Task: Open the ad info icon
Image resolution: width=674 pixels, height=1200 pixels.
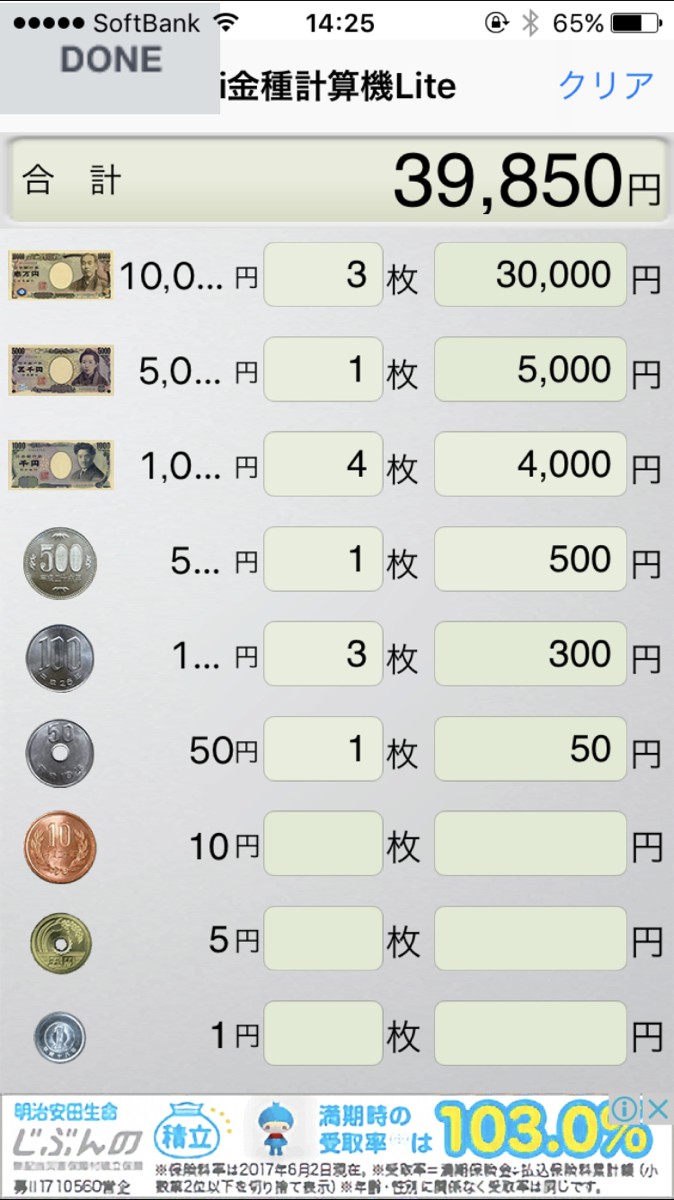Action: (x=625, y=1109)
